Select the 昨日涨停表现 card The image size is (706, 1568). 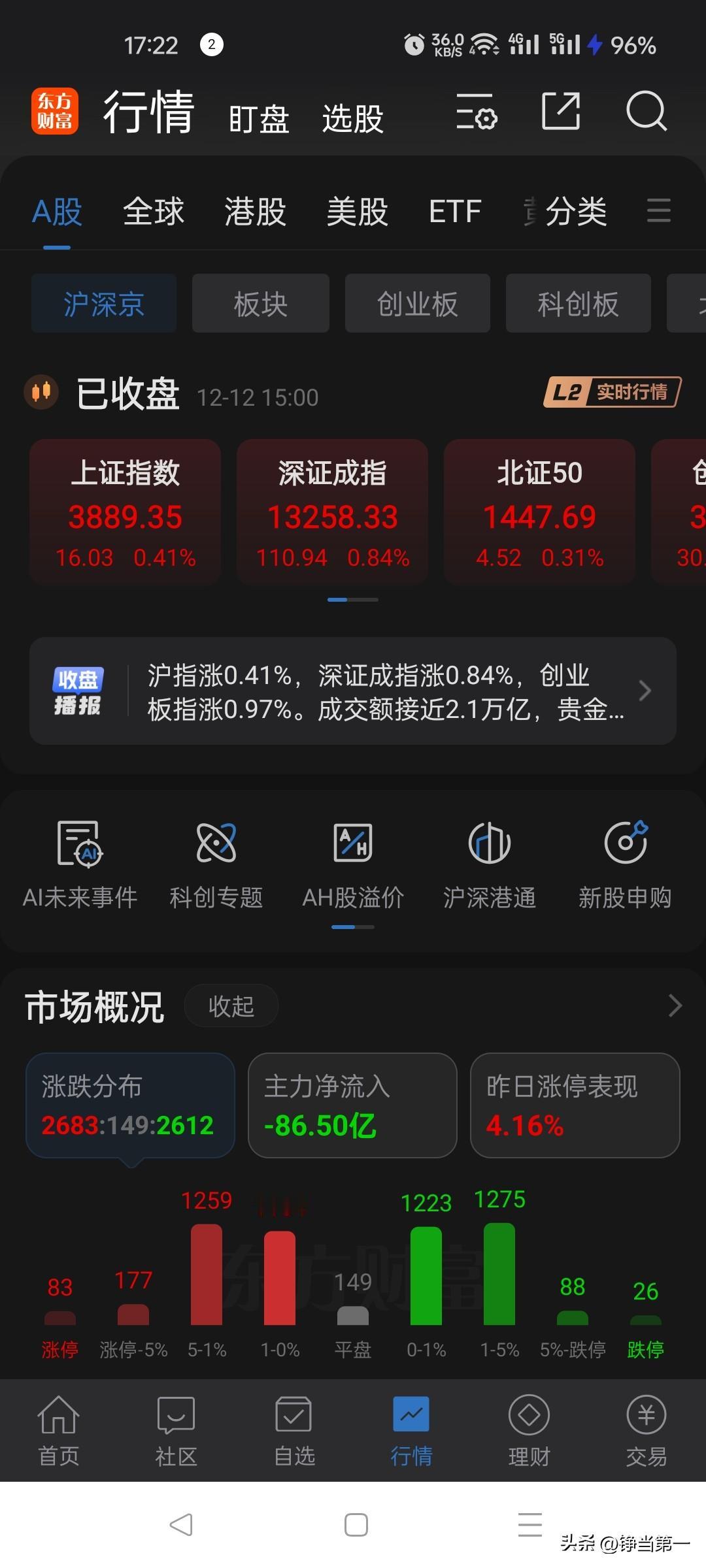(574, 1104)
